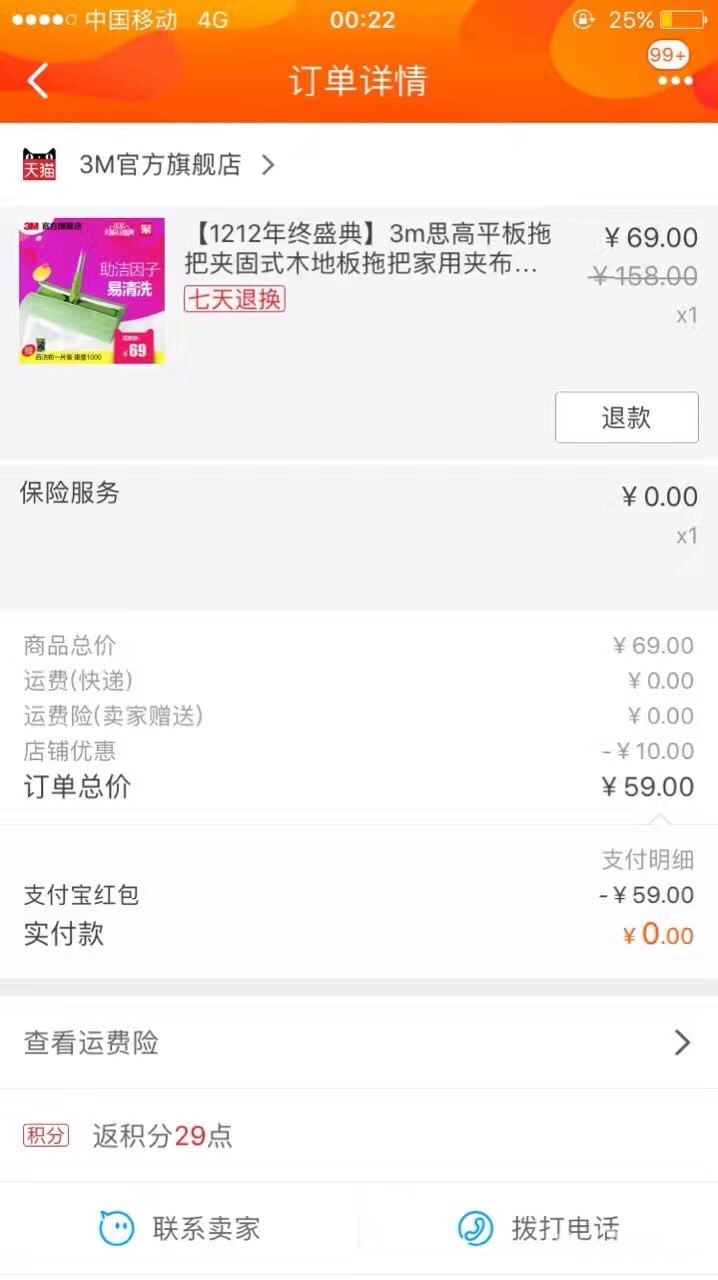The width and height of the screenshot is (718, 1280).
Task: Open the 3M官方旗舰店 store page
Action: 150,165
